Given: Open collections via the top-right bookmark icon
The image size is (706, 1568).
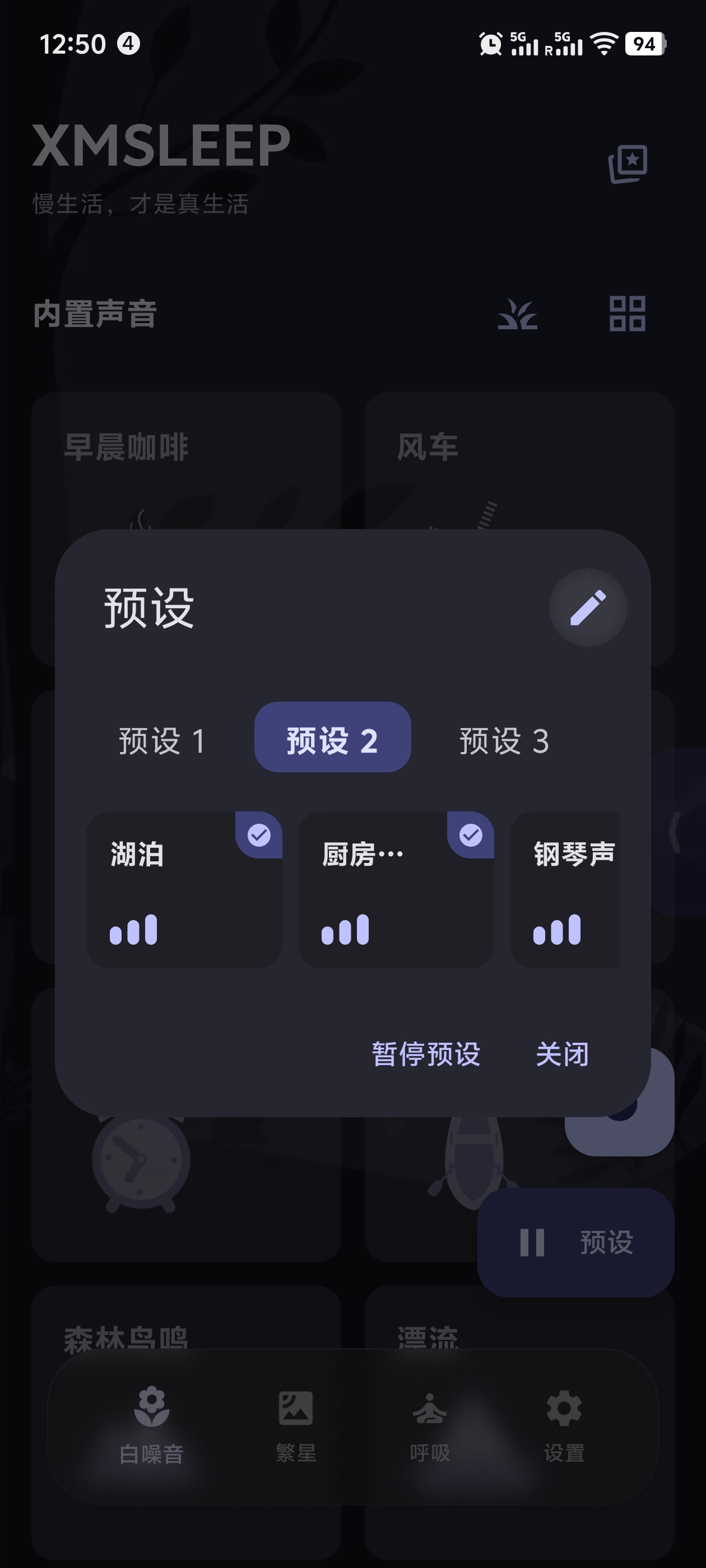Looking at the screenshot, I should click(628, 162).
